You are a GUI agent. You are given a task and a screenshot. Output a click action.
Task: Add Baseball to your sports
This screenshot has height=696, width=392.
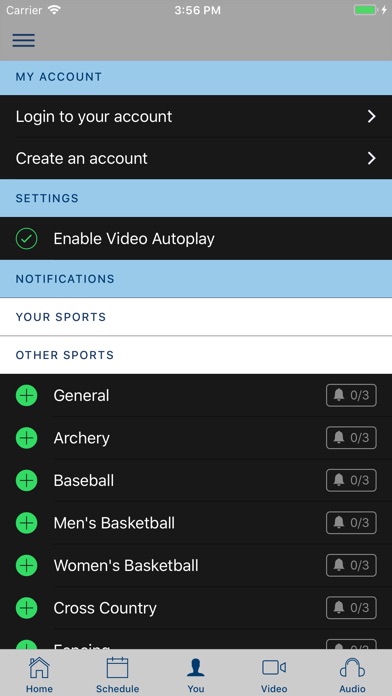tap(27, 481)
